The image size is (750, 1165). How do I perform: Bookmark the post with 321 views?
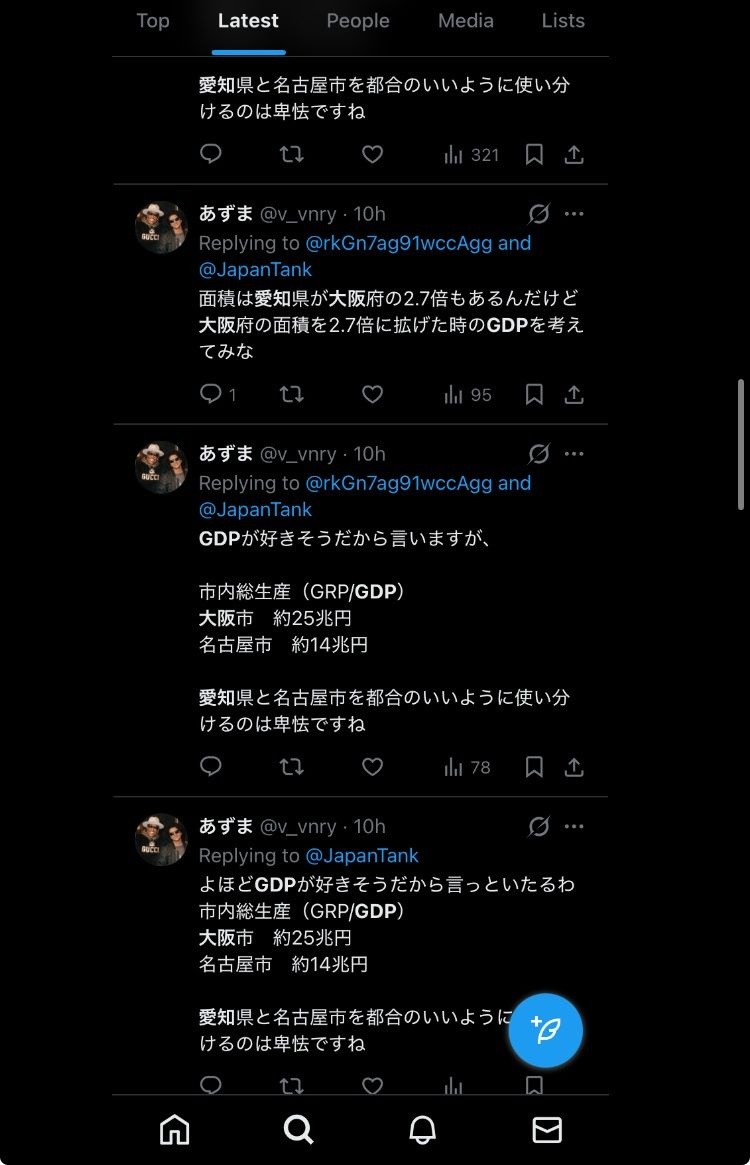(534, 155)
